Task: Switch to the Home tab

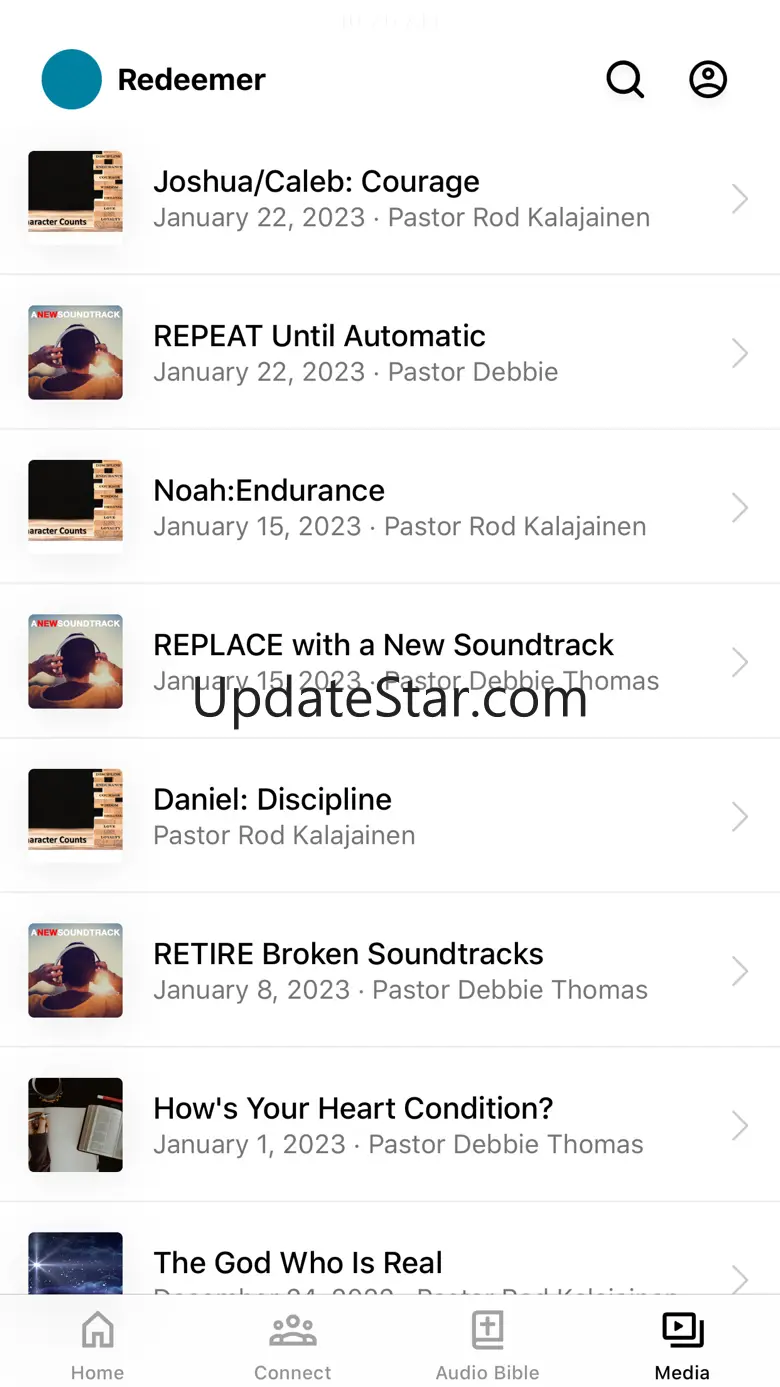Action: (x=97, y=1345)
